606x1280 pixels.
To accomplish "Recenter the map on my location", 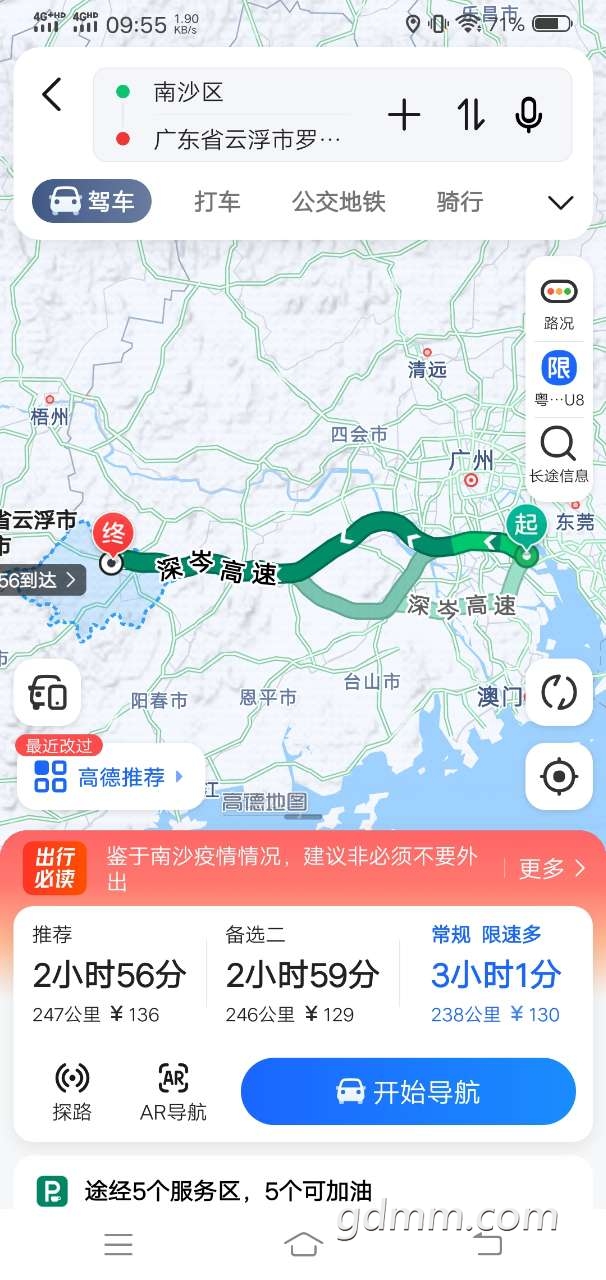I will point(559,776).
